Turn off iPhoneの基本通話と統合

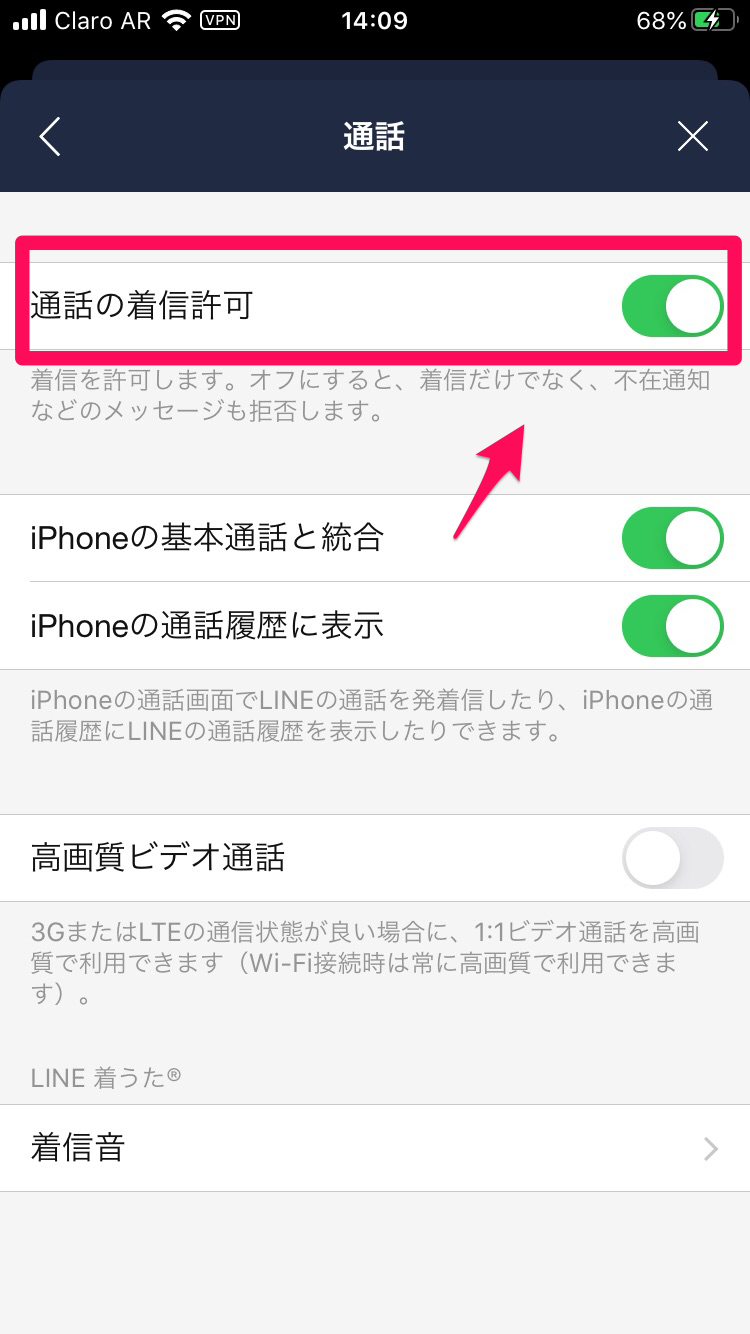672,538
